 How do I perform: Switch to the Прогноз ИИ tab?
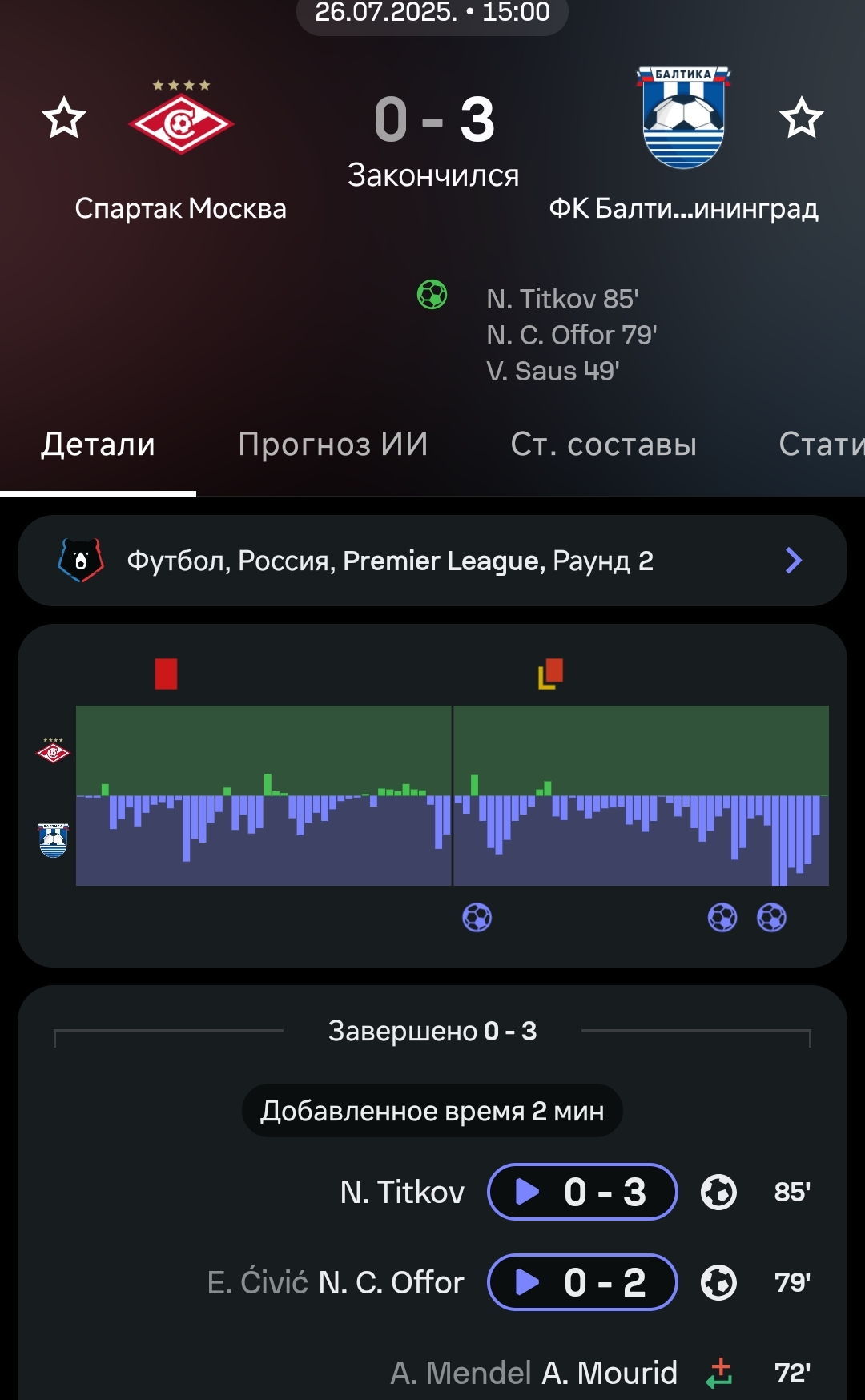[x=333, y=444]
